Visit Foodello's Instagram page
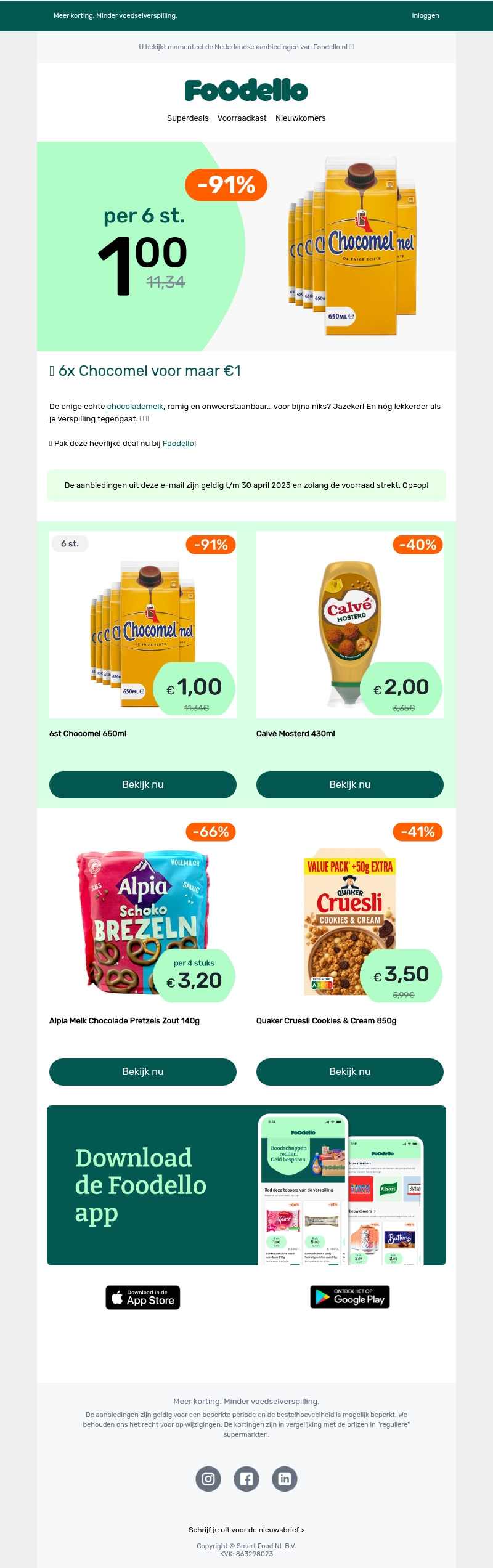 (208, 1479)
